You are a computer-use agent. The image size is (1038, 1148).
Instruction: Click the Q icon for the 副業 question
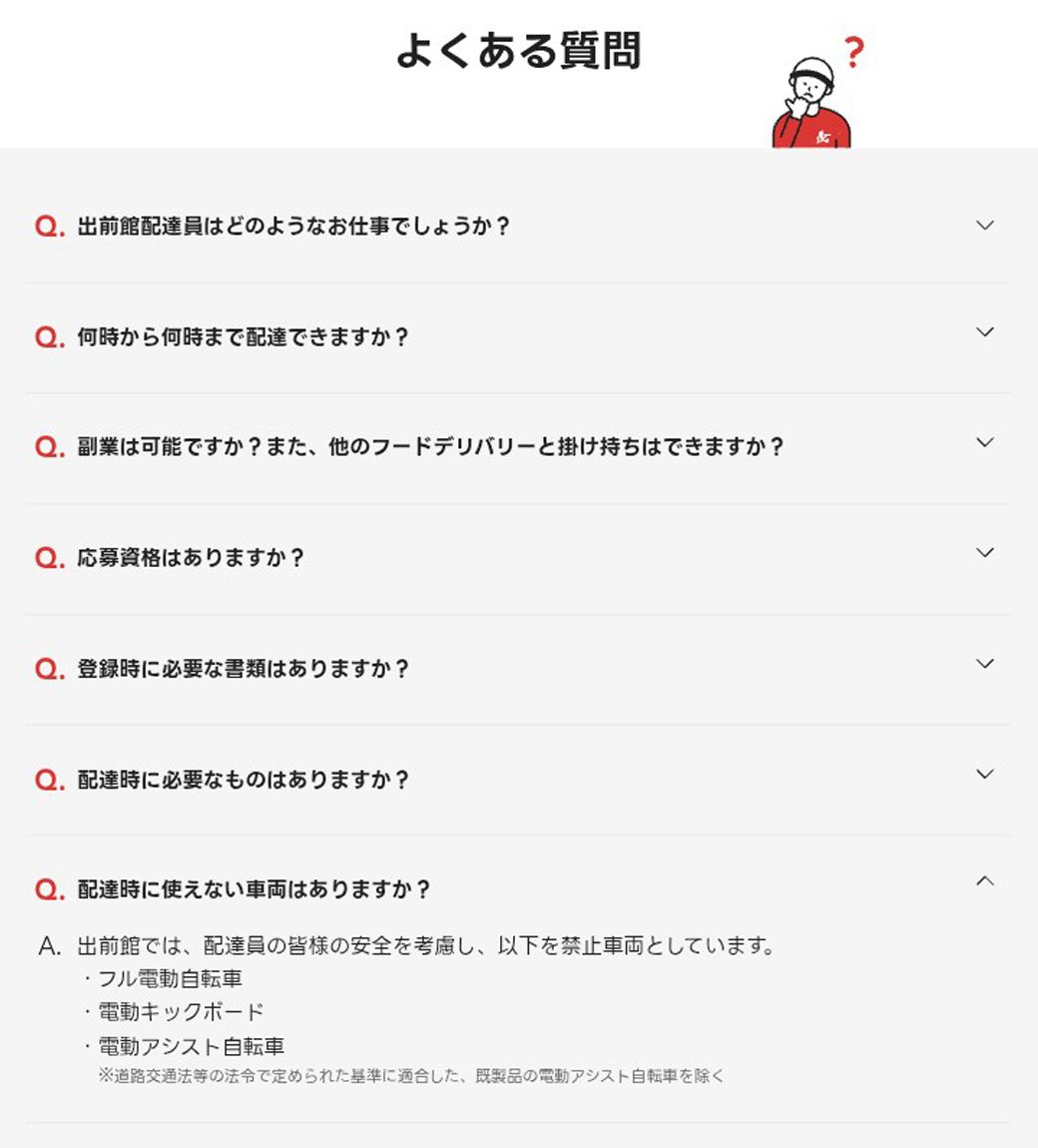[49, 448]
